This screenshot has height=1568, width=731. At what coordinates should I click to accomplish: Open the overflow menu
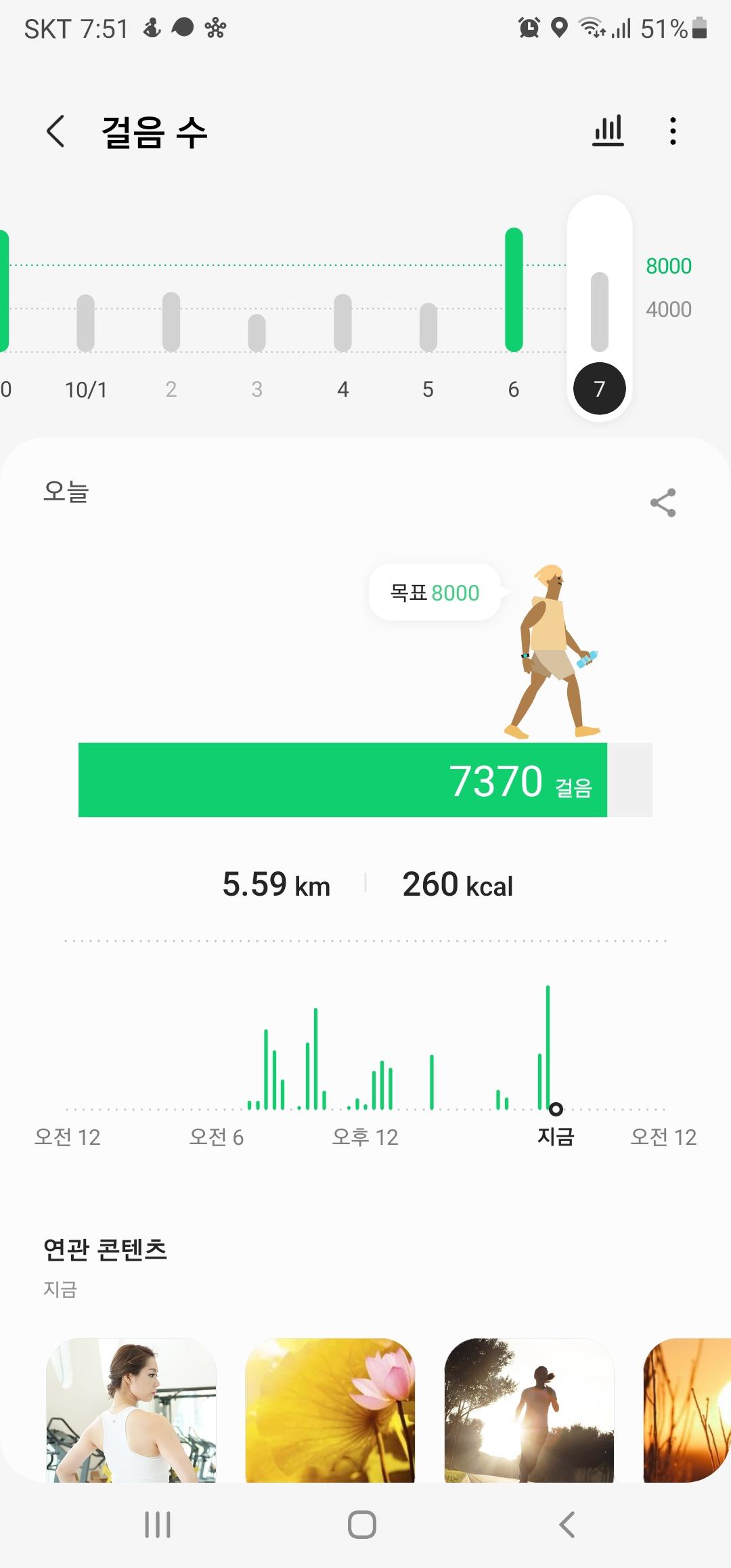point(672,131)
